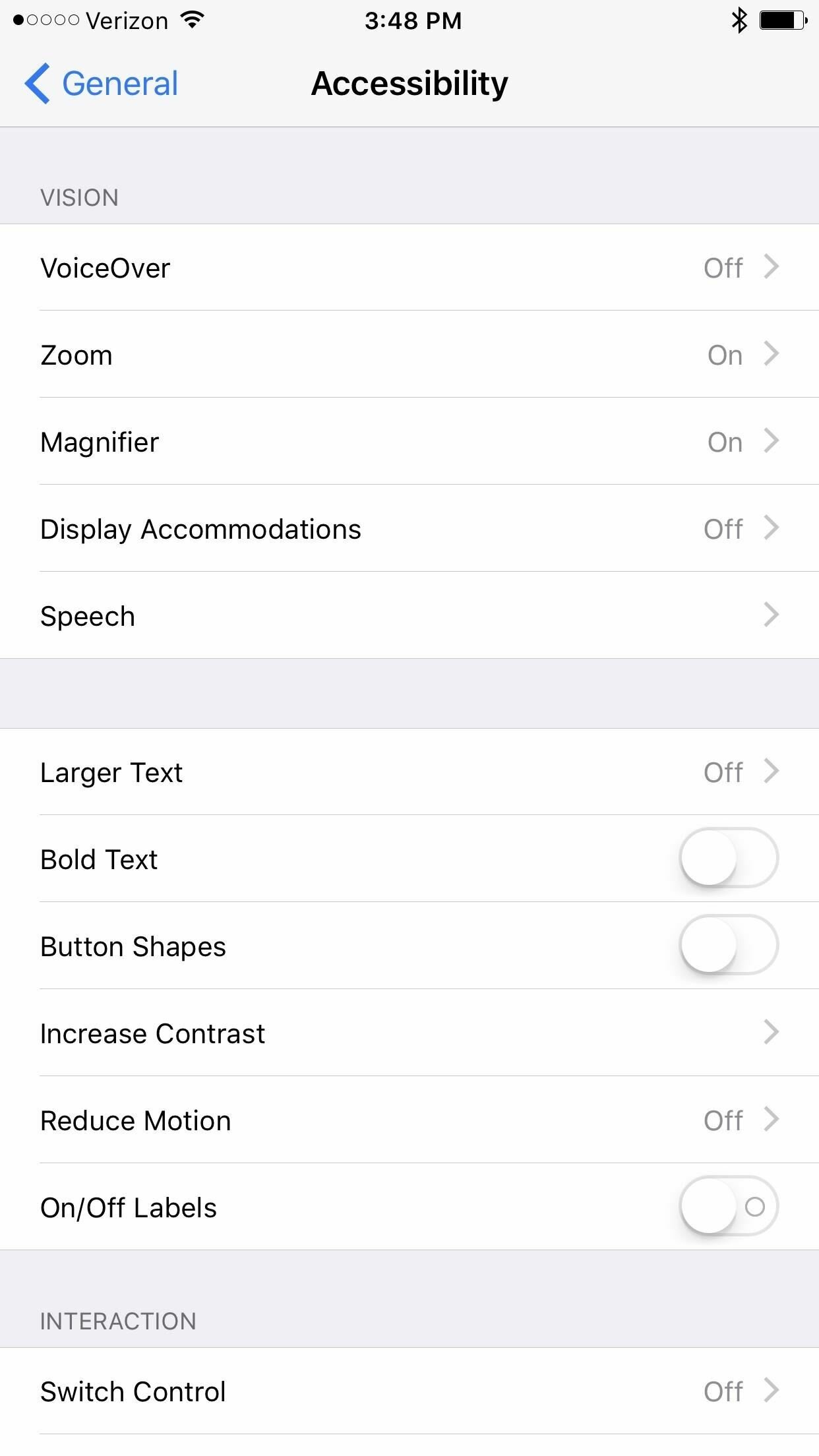Open VoiceOver settings
Viewport: 819px width, 1456px height.
pyautogui.click(x=409, y=268)
